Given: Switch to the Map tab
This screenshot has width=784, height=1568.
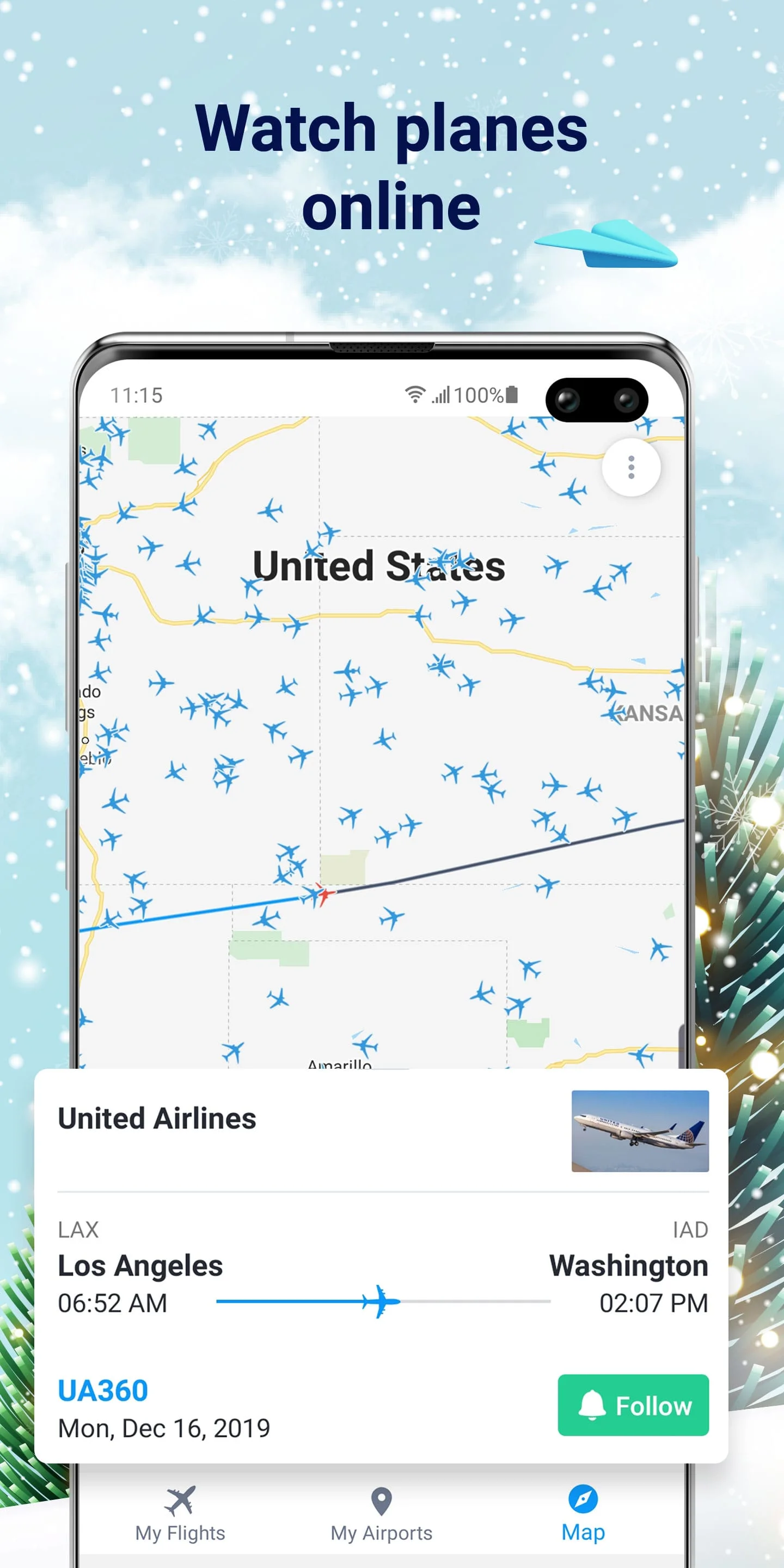Looking at the screenshot, I should pyautogui.click(x=583, y=1516).
